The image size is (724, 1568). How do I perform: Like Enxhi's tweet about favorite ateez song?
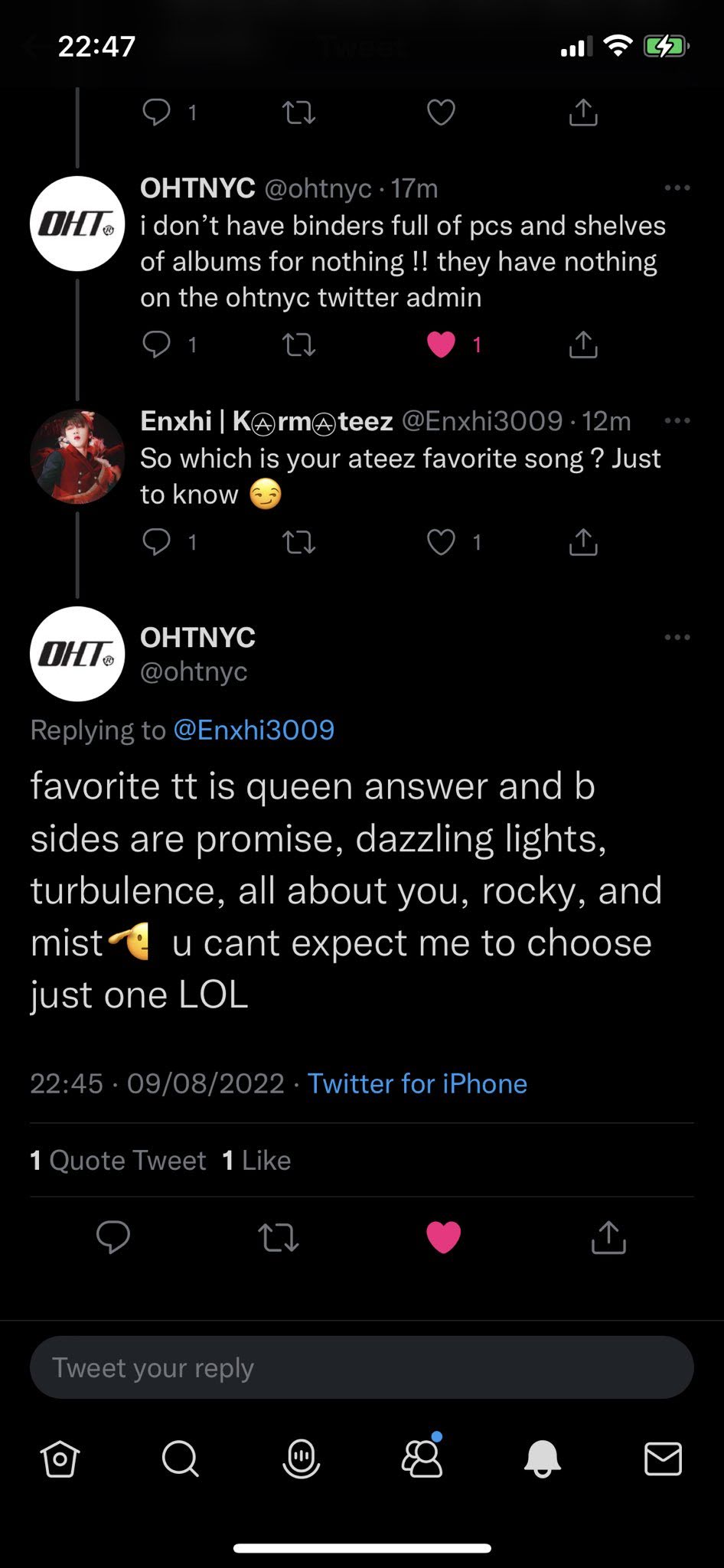441,542
